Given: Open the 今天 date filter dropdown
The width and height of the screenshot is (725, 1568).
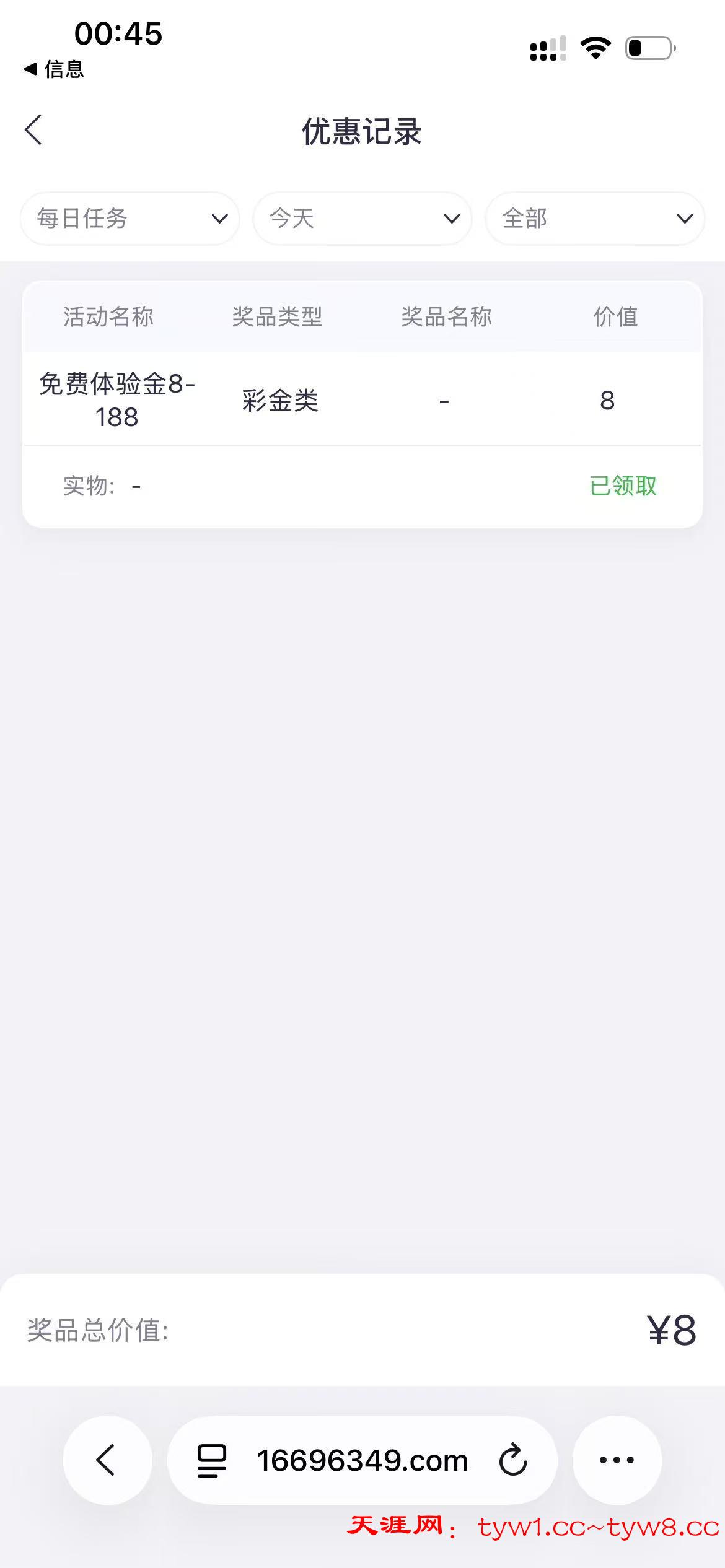Looking at the screenshot, I should pos(362,219).
